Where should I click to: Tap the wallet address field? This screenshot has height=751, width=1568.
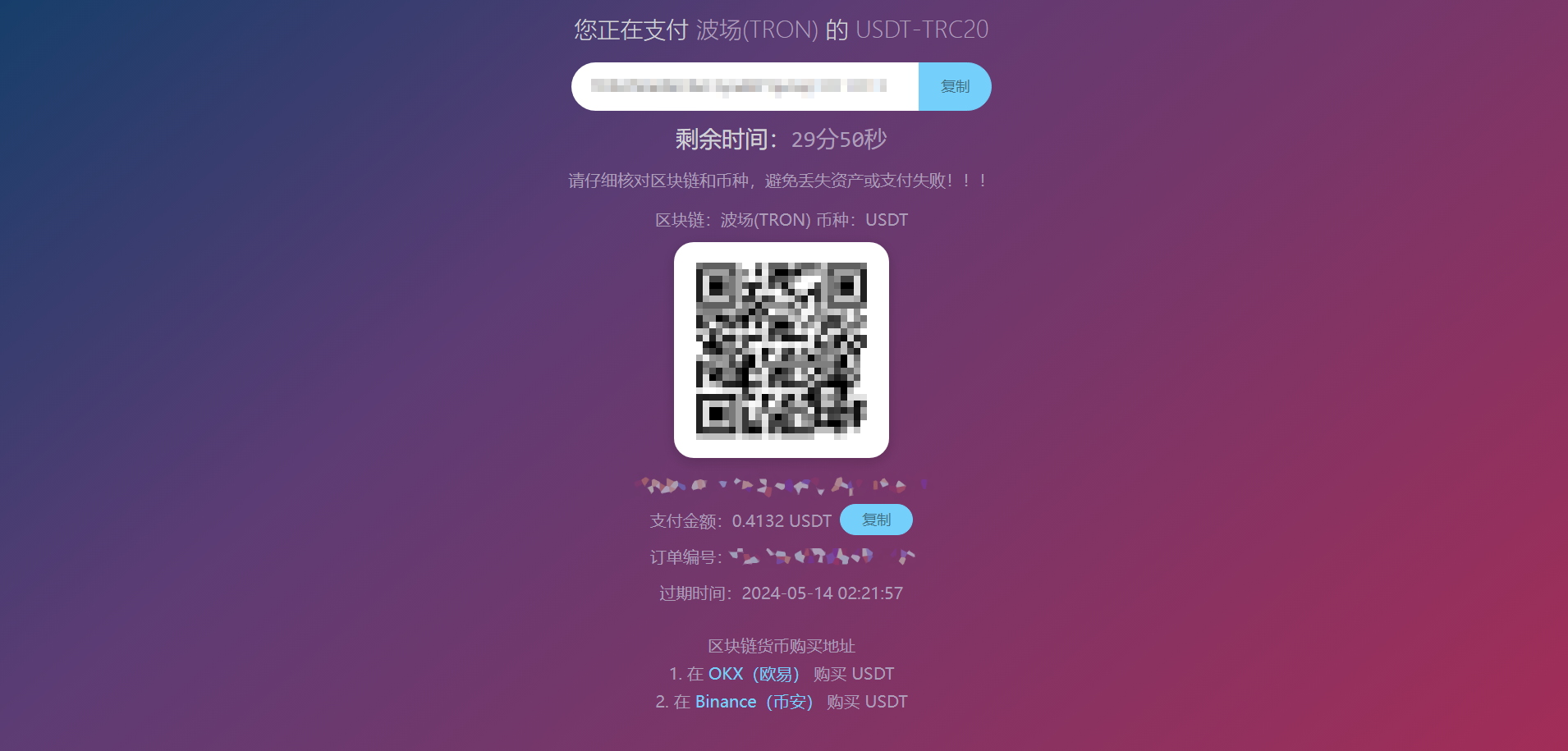744,86
